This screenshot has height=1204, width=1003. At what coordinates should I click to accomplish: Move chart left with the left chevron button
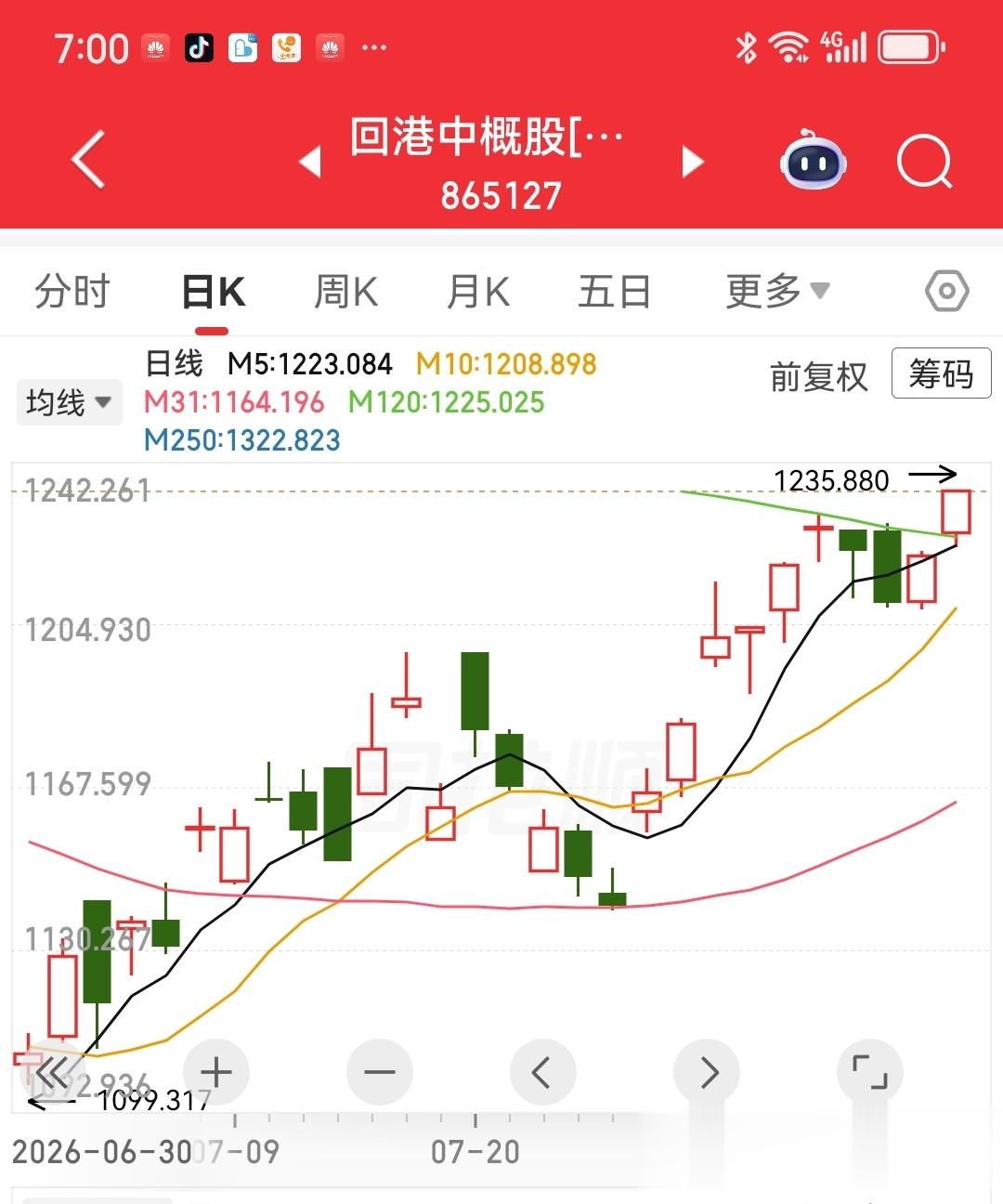(x=543, y=1073)
